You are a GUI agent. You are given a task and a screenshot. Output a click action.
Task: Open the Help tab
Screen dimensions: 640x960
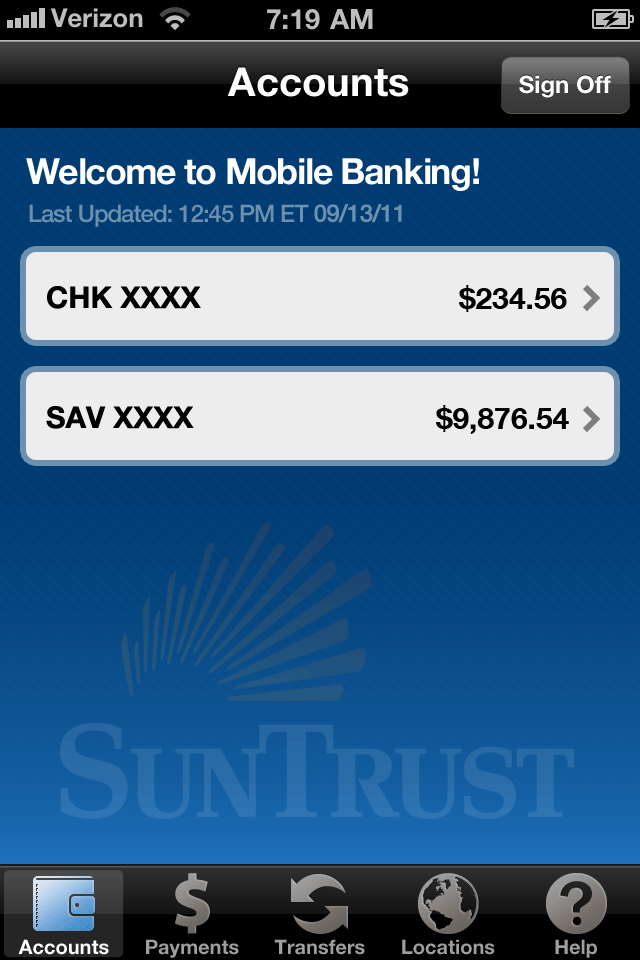click(576, 914)
